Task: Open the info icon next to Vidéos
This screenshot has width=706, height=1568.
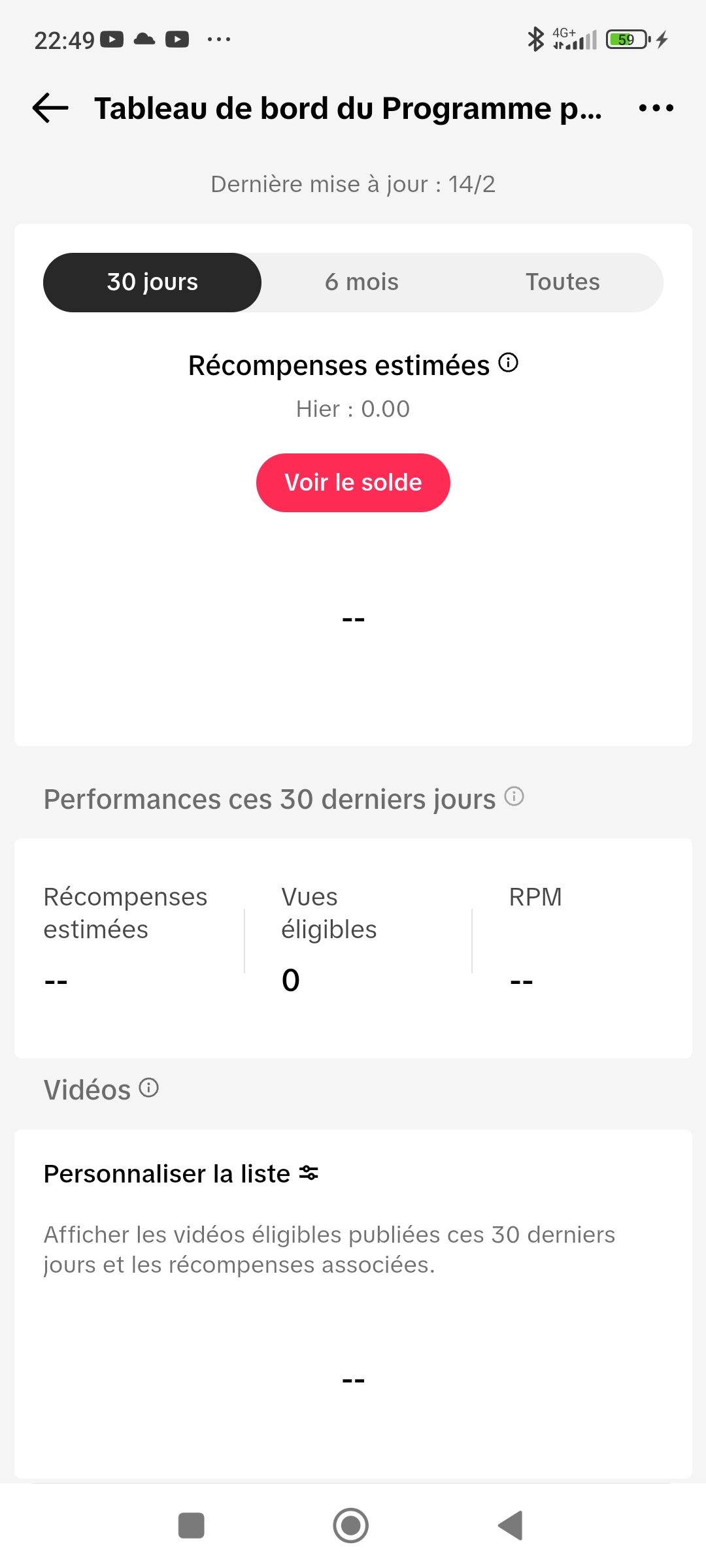Action: [149, 1088]
